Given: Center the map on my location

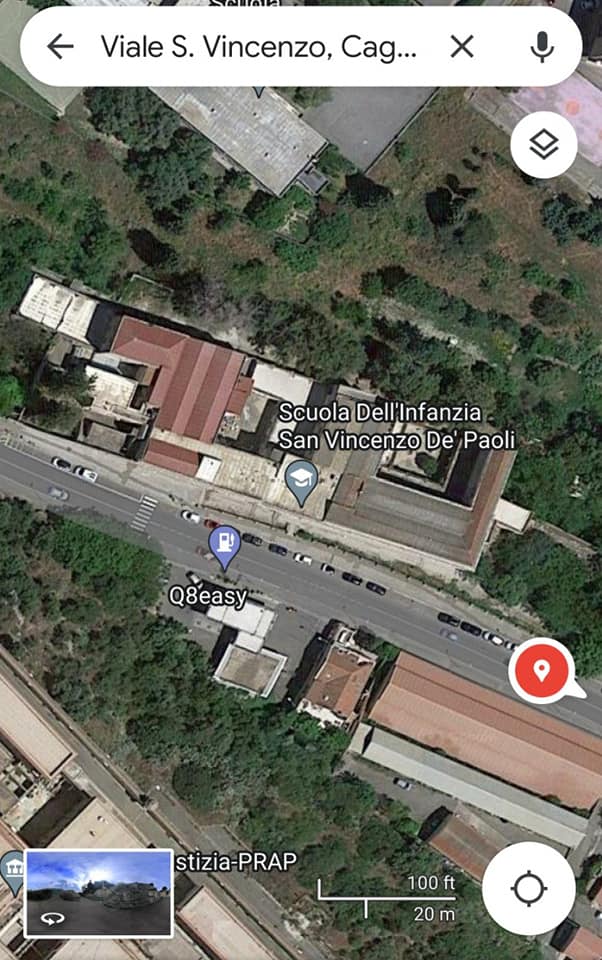Looking at the screenshot, I should [x=528, y=888].
